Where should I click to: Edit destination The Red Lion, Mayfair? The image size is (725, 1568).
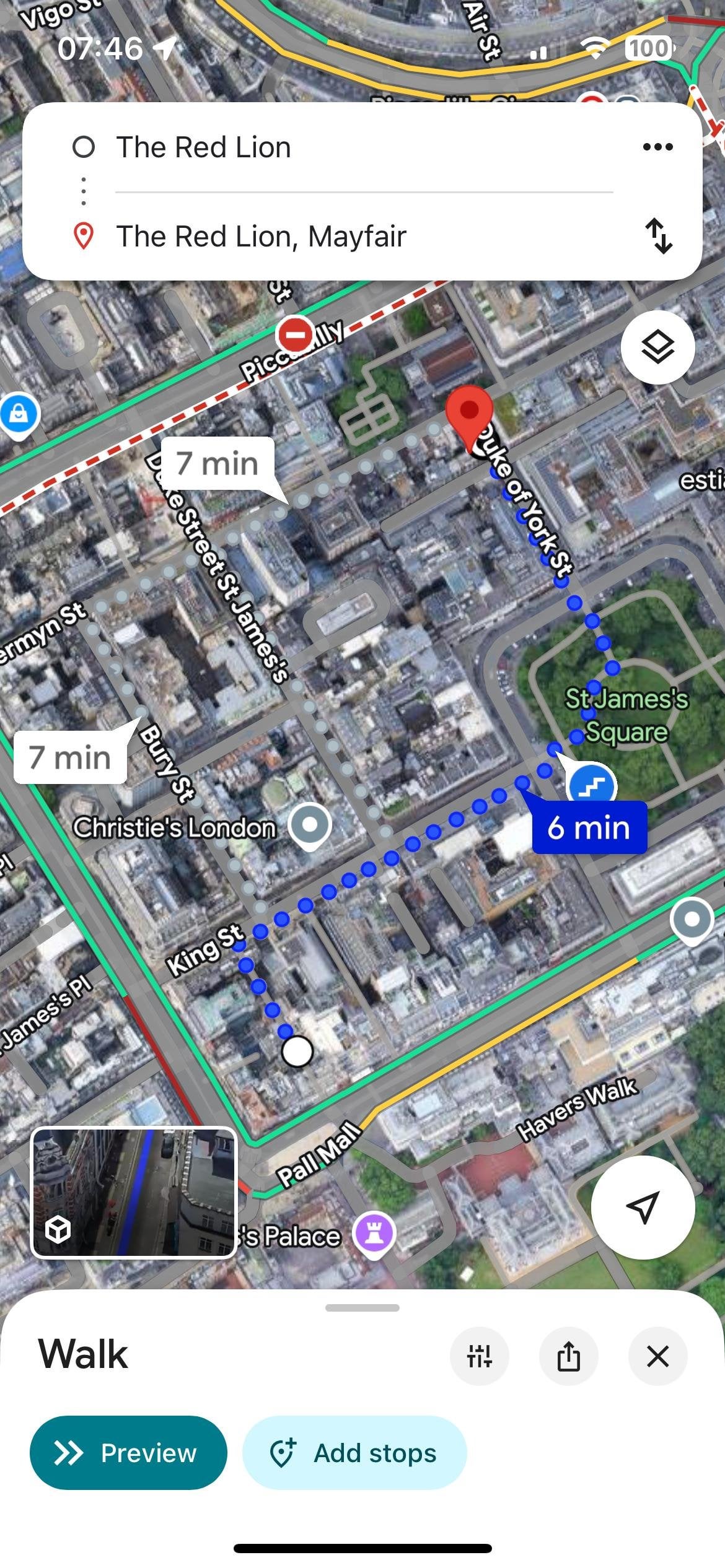pyautogui.click(x=261, y=237)
